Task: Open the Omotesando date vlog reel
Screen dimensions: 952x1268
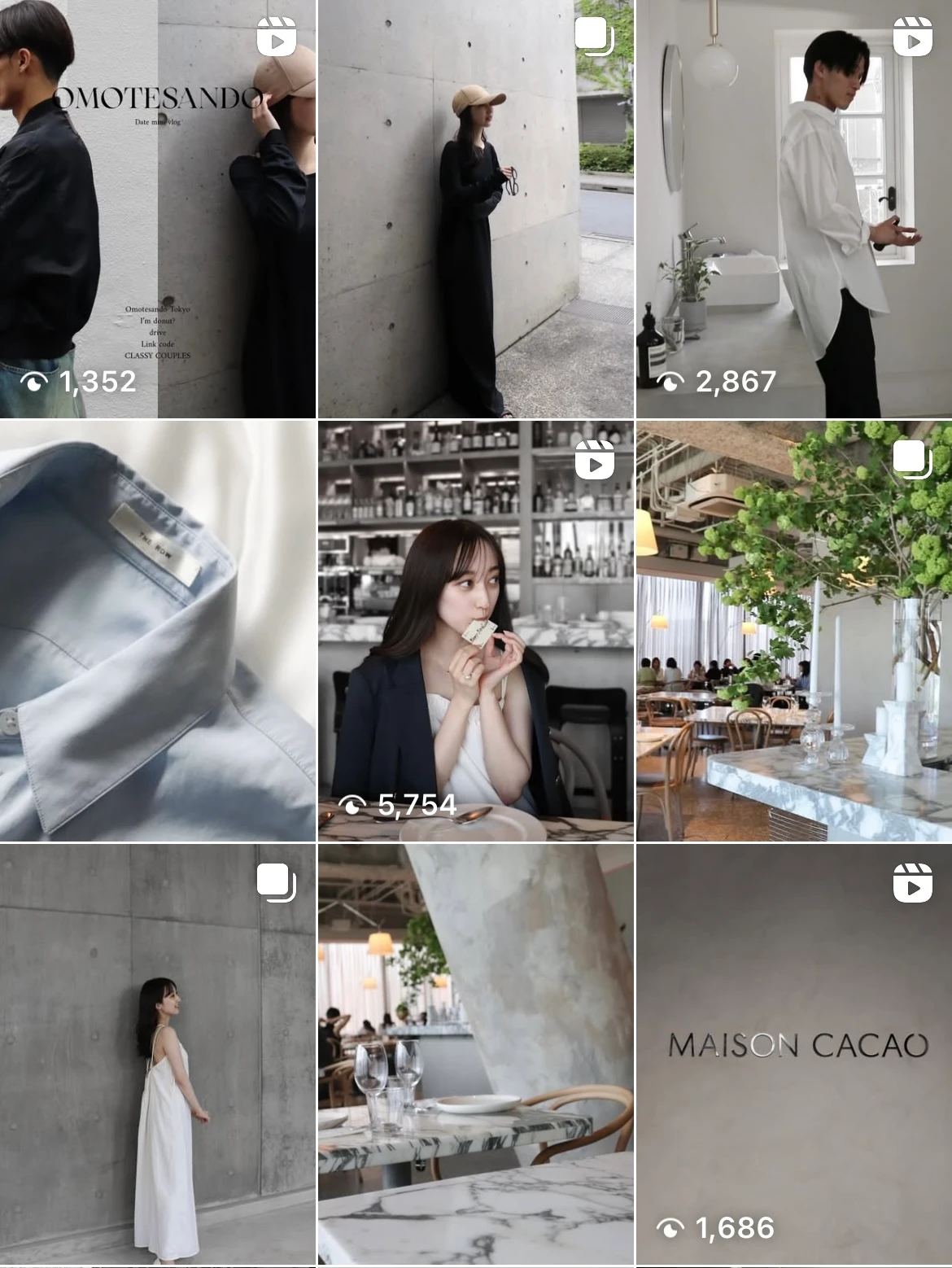Action: [x=157, y=208]
